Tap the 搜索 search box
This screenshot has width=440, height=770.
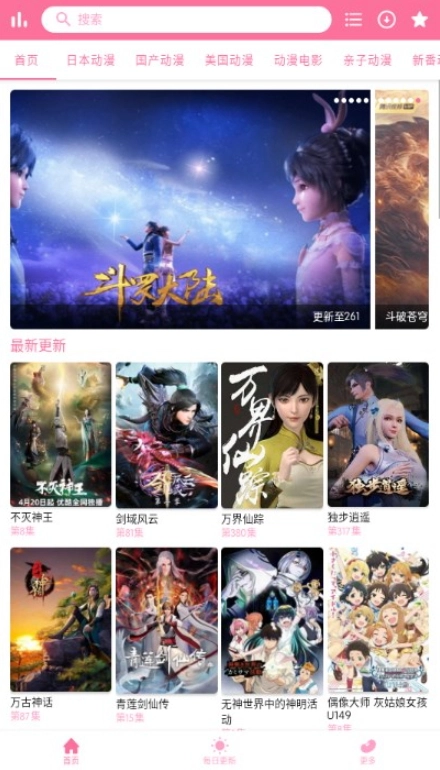coord(186,20)
